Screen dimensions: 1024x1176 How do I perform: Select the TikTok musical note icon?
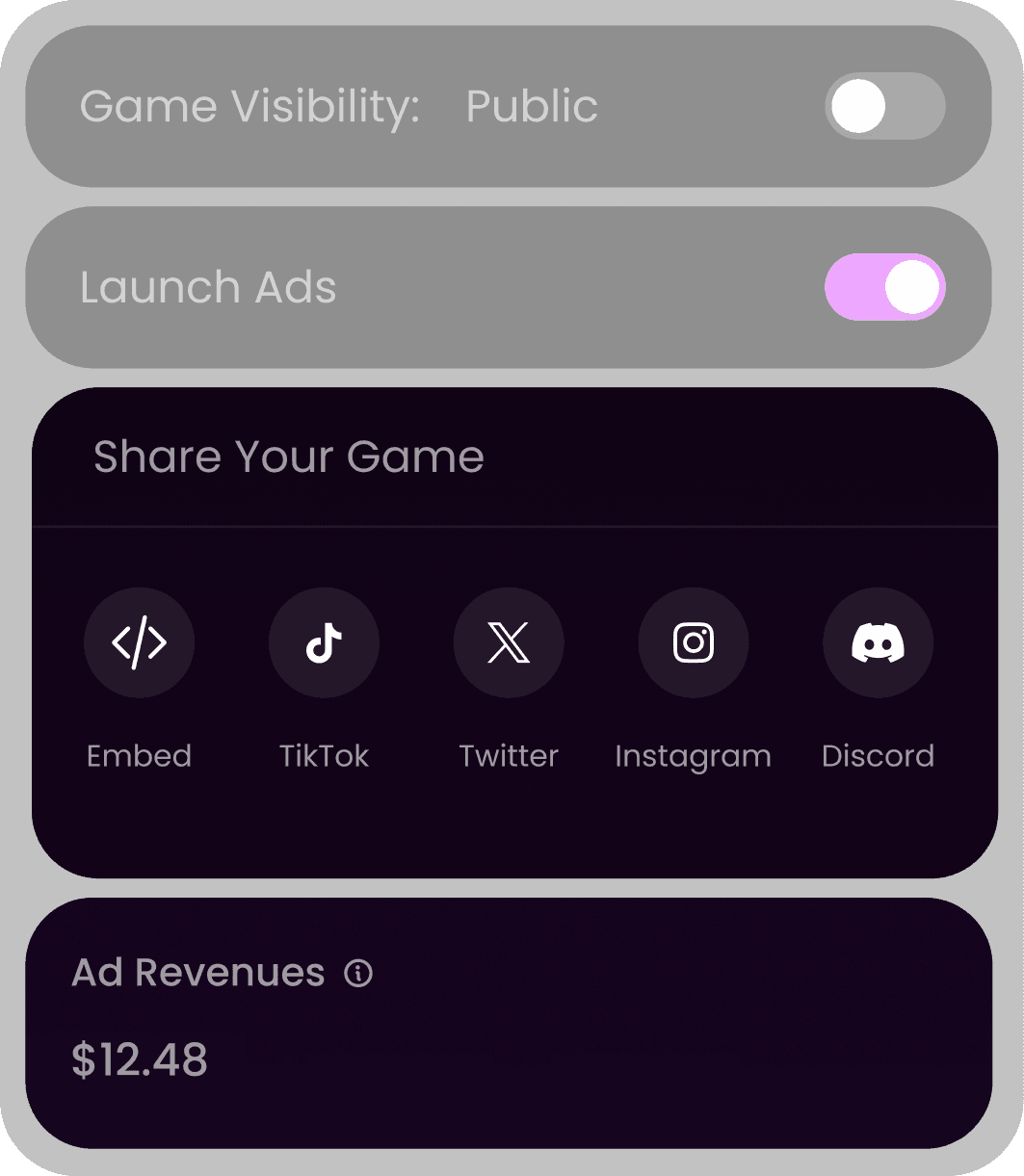[x=324, y=643]
